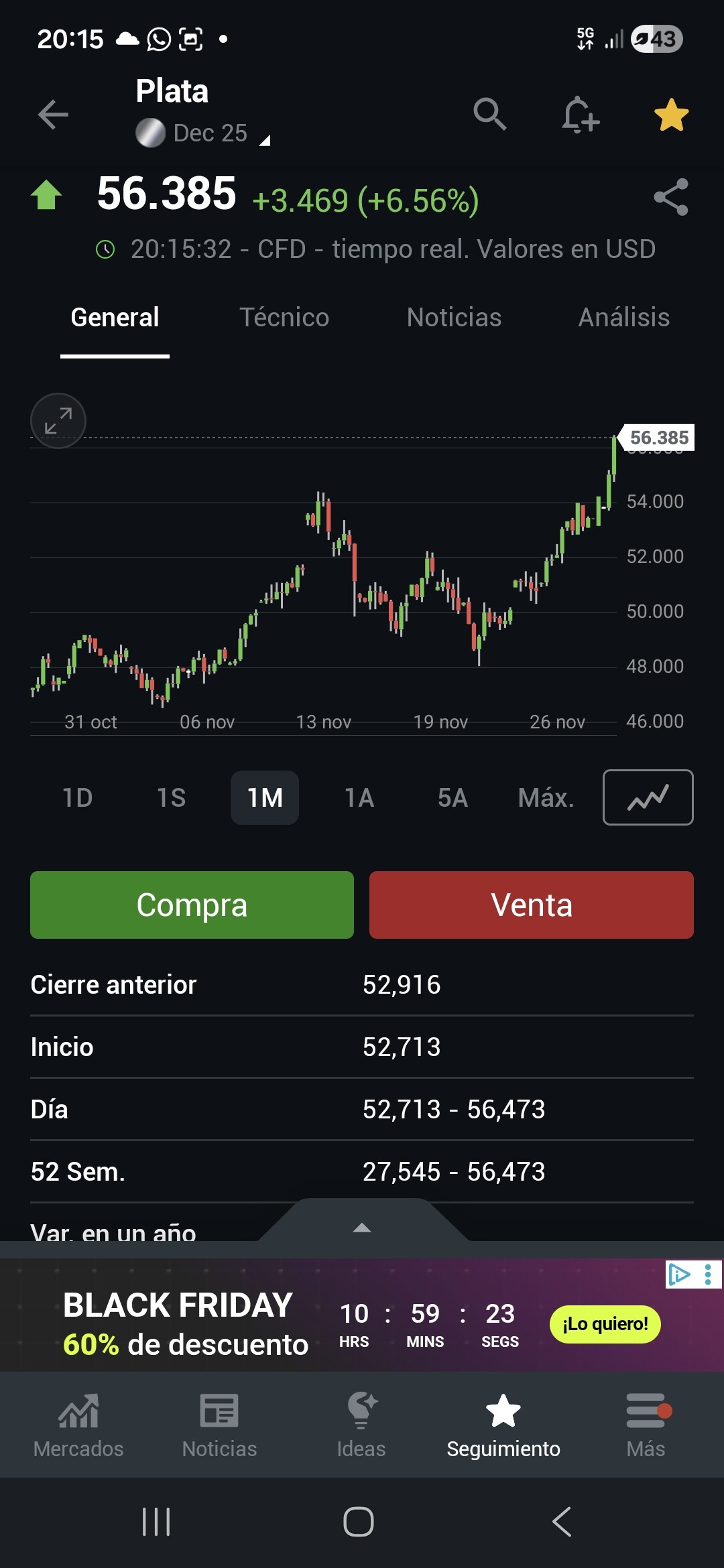Select the 5A chart range

pyautogui.click(x=452, y=798)
